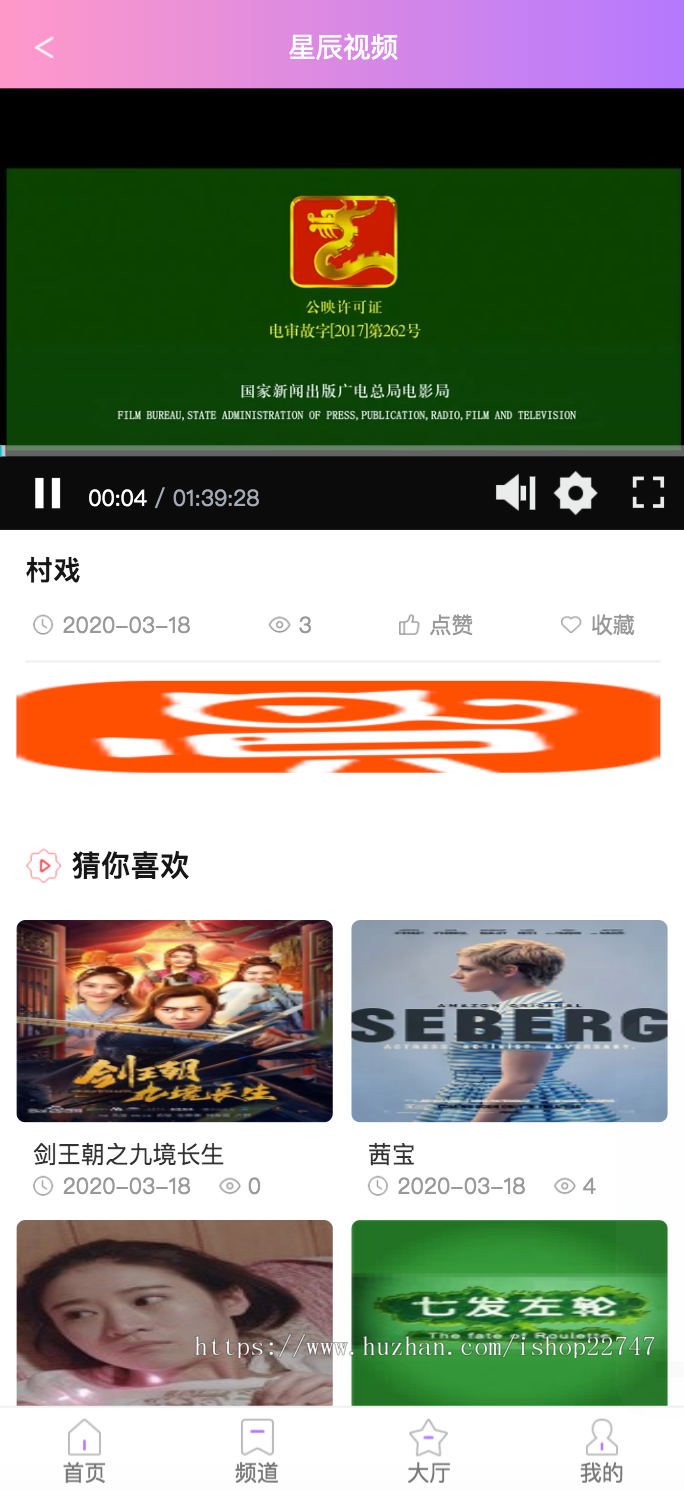The height and width of the screenshot is (1490, 684).
Task: Switch to the 我的 tab
Action: pos(601,1450)
